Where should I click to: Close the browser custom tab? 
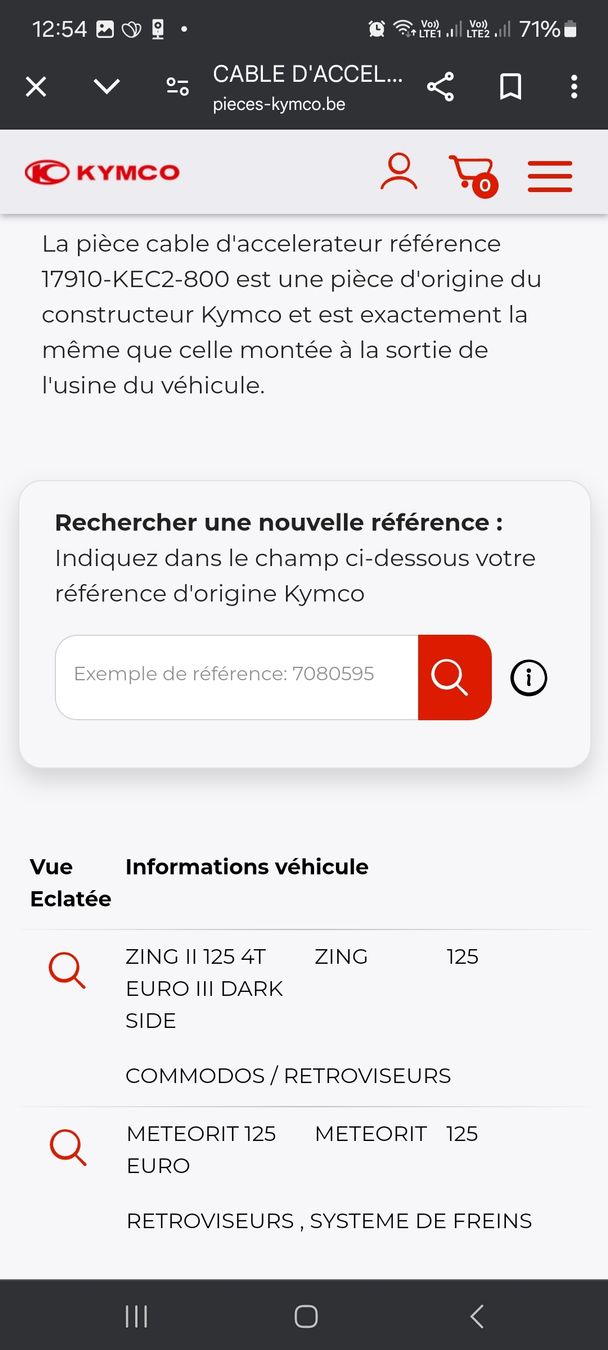pyautogui.click(x=36, y=87)
